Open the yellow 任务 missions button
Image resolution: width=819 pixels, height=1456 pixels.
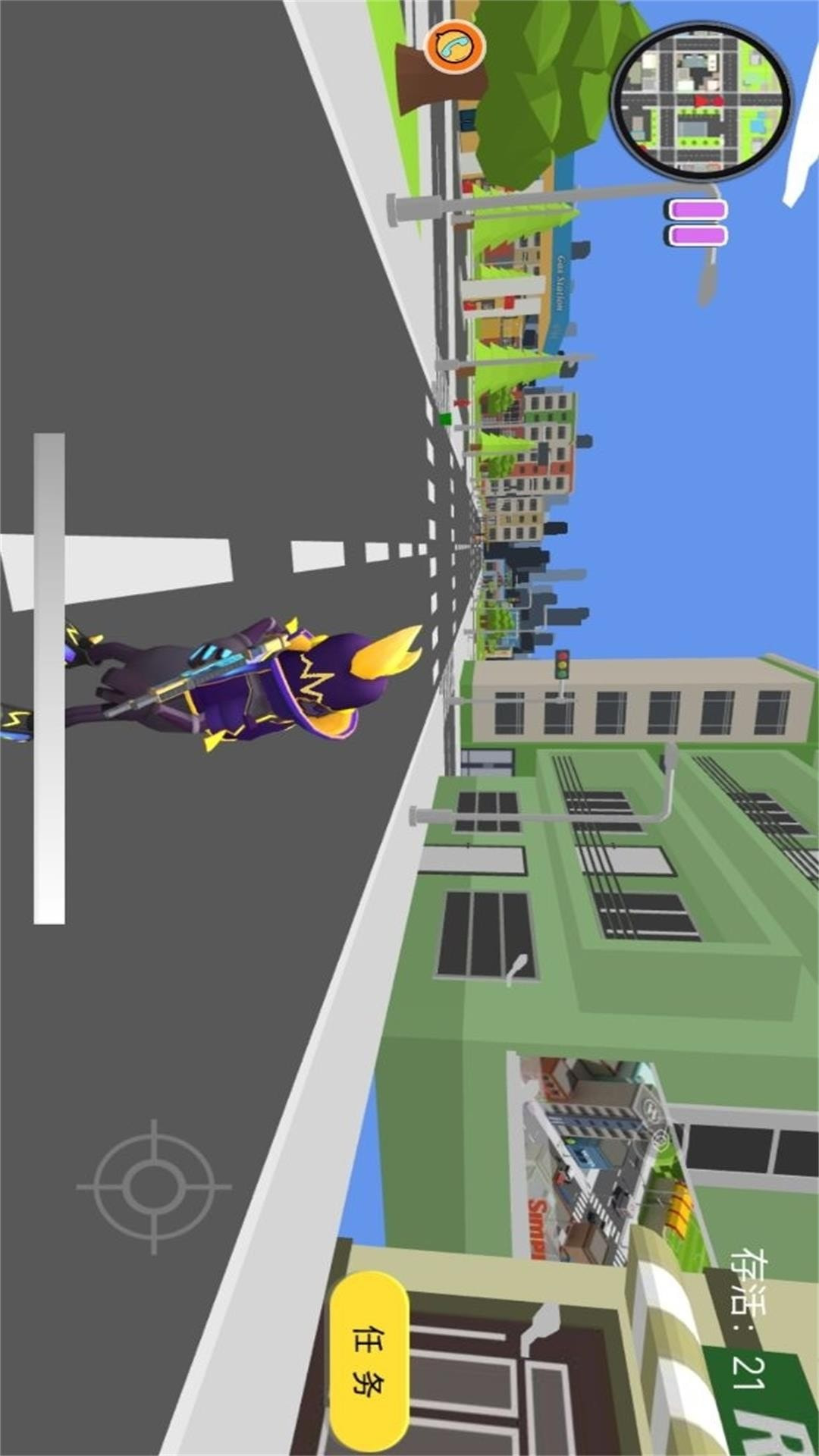pyautogui.click(x=369, y=1361)
